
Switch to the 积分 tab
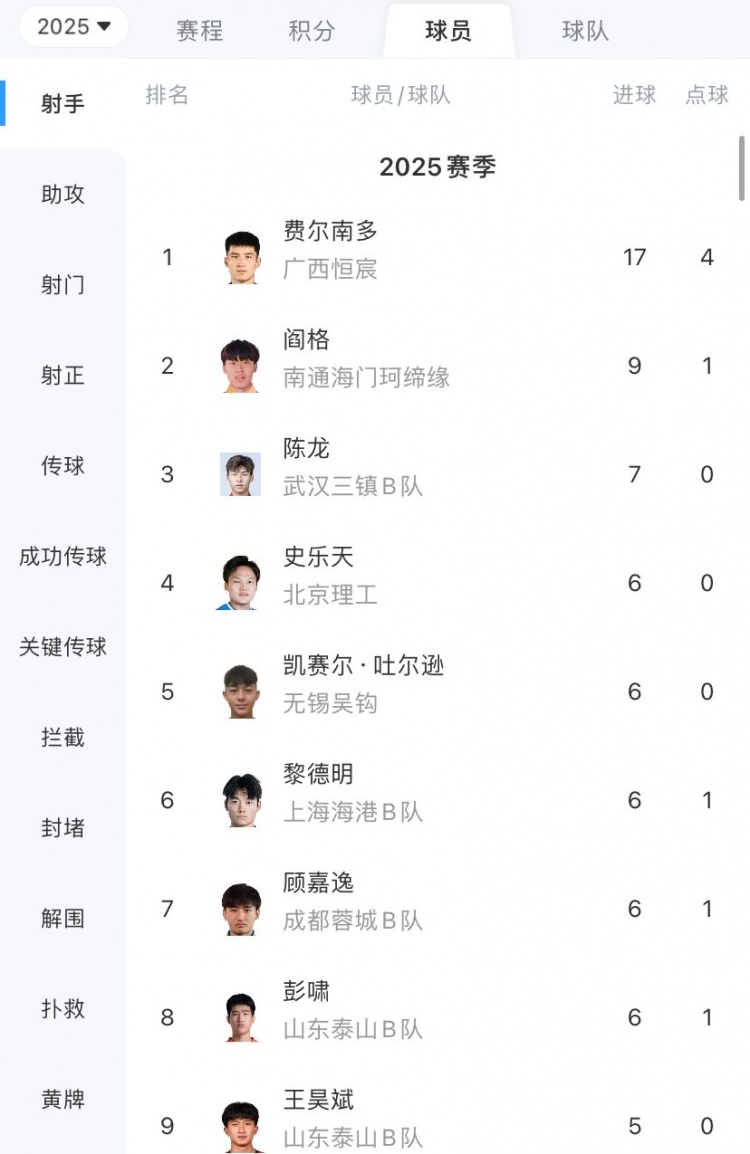tap(311, 31)
